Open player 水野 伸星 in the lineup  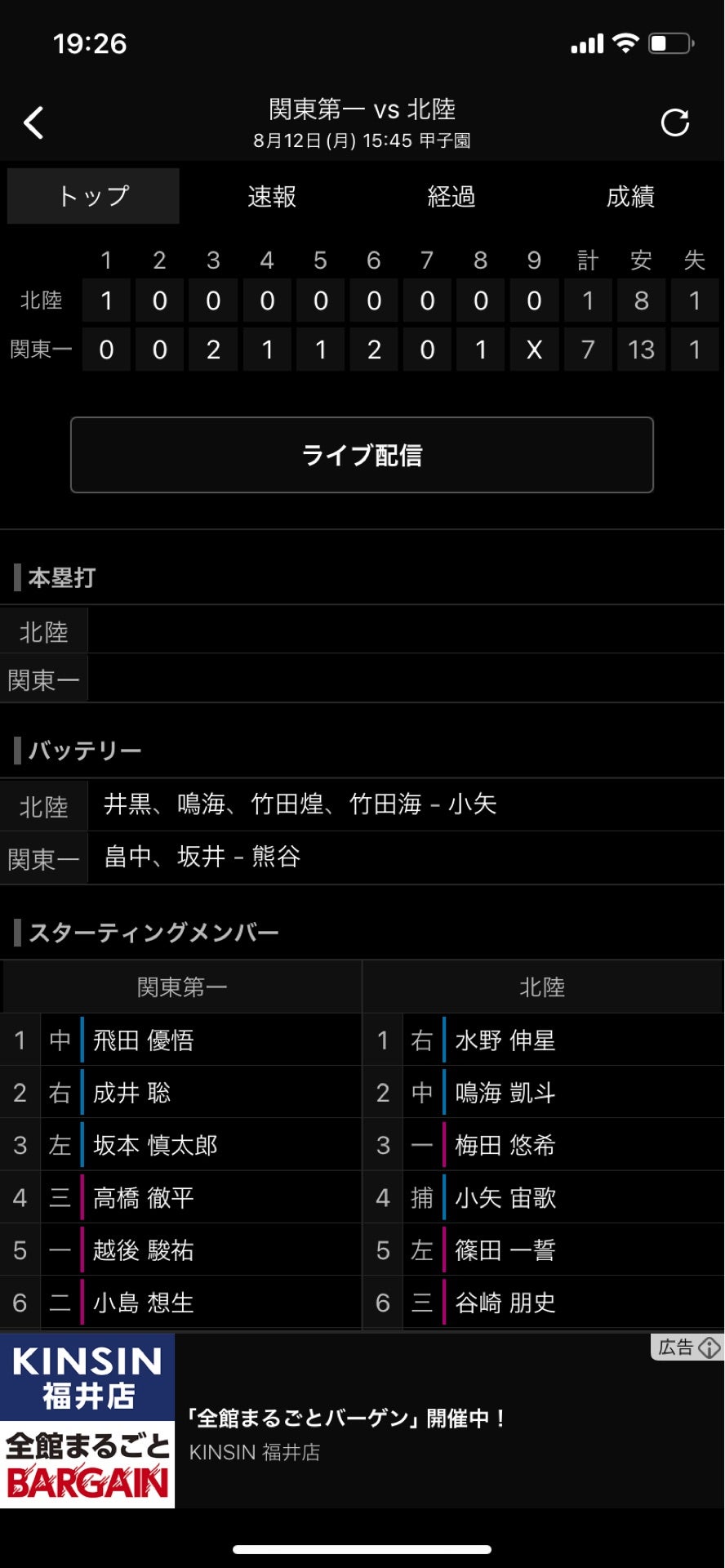505,1040
